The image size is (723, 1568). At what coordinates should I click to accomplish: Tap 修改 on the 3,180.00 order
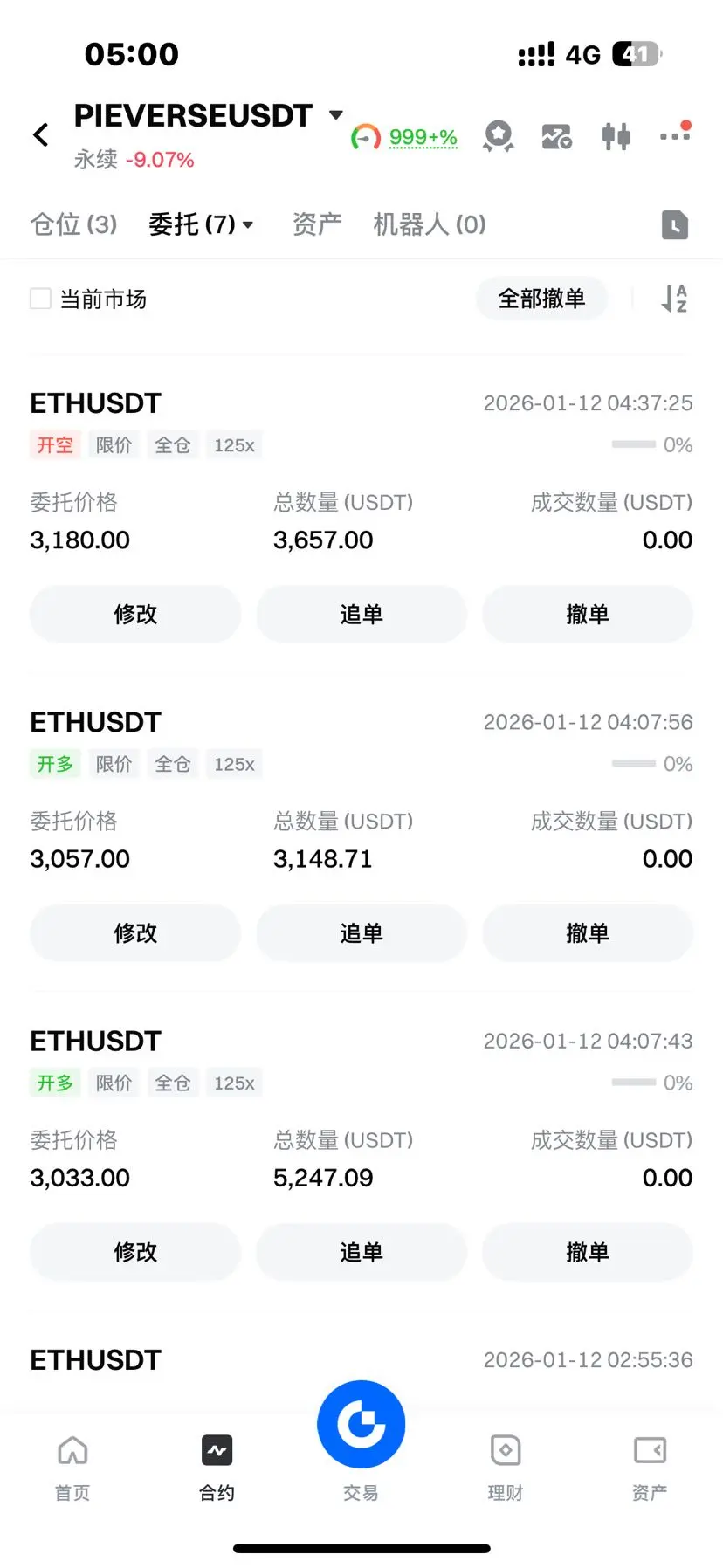click(x=135, y=614)
